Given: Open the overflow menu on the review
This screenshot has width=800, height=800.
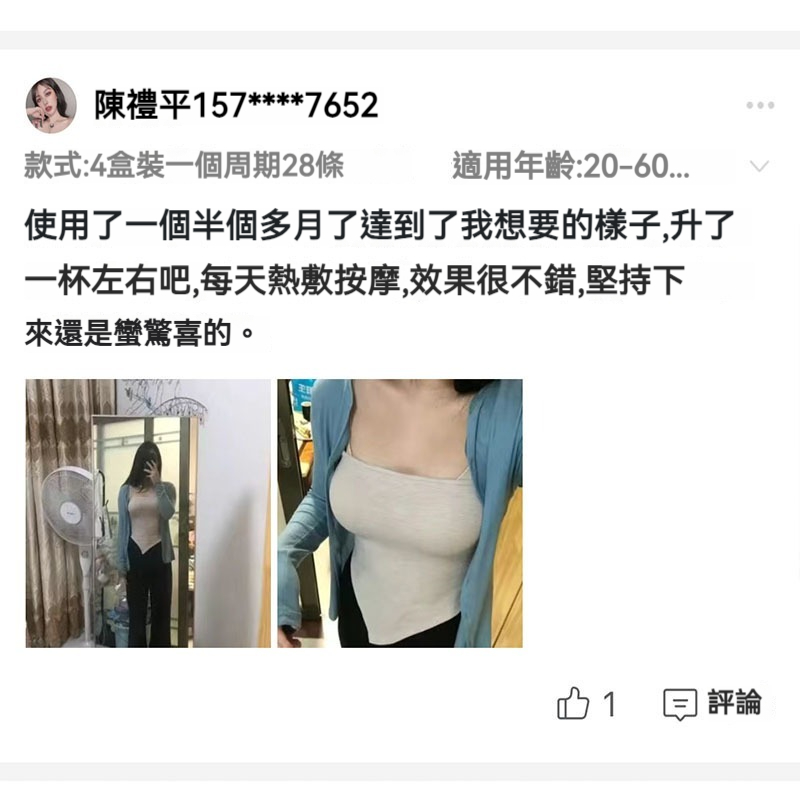Looking at the screenshot, I should point(760,105).
